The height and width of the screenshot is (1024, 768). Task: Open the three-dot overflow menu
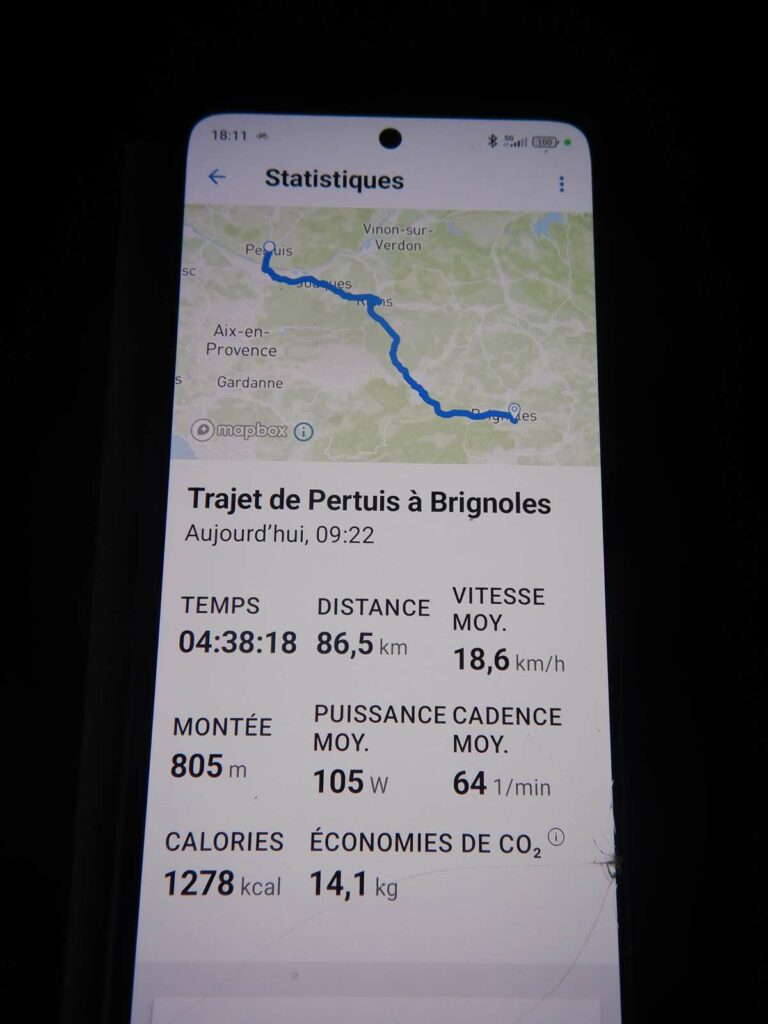pyautogui.click(x=561, y=184)
